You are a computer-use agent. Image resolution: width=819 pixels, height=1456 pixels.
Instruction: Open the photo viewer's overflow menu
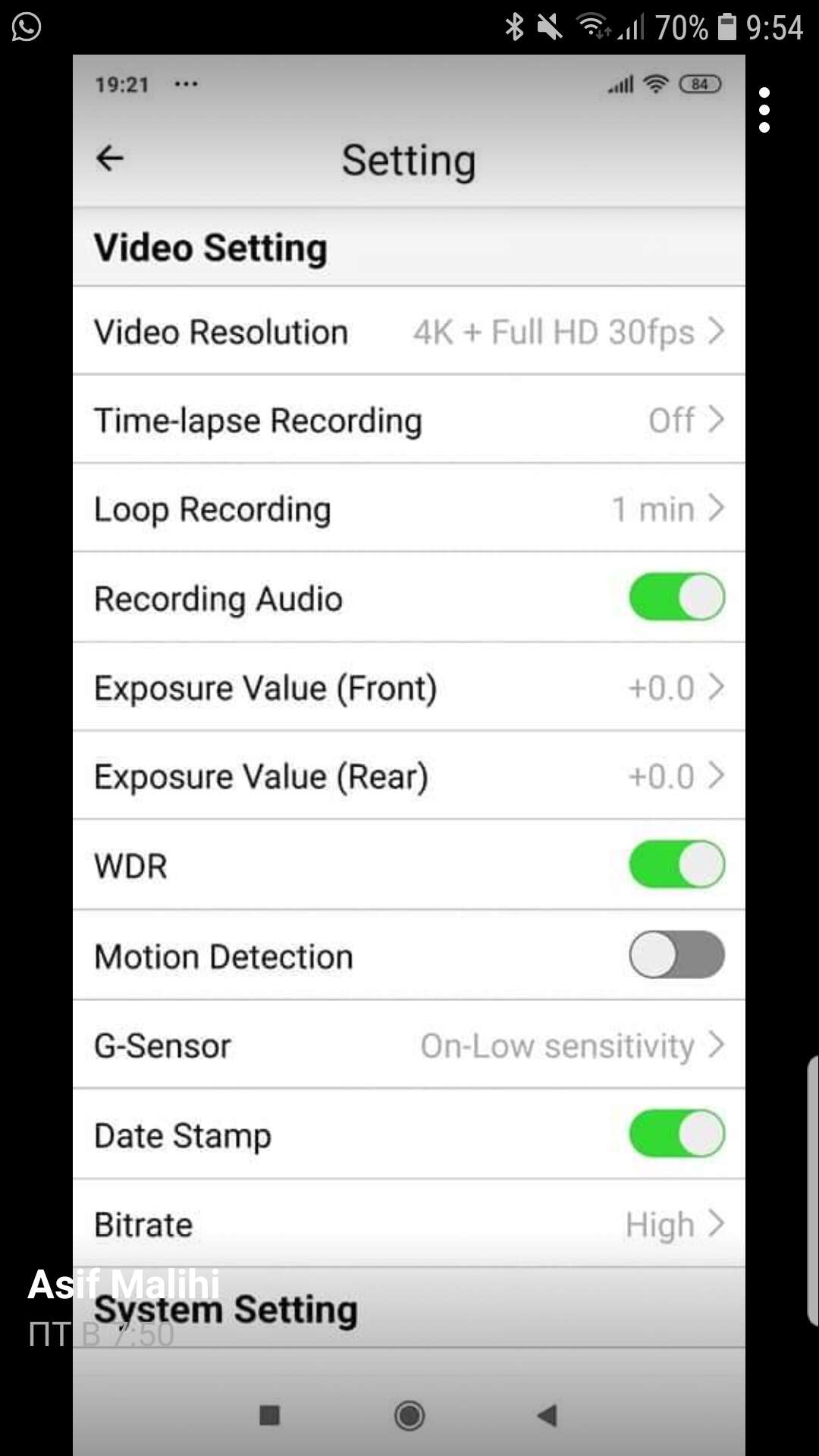click(x=764, y=110)
